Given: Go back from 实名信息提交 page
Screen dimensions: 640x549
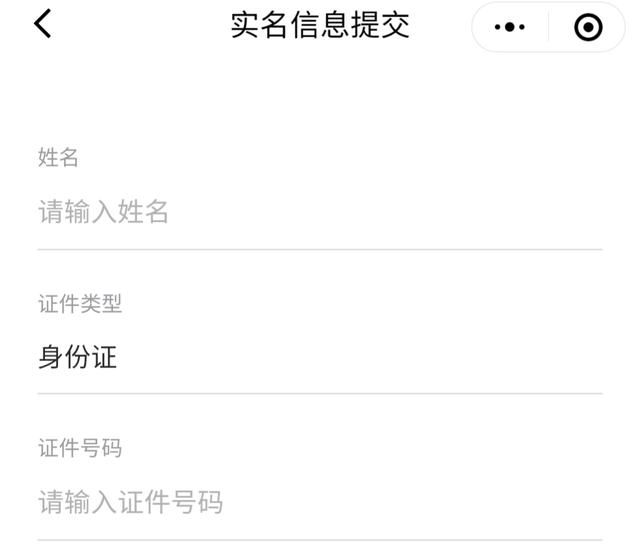Looking at the screenshot, I should [x=42, y=25].
